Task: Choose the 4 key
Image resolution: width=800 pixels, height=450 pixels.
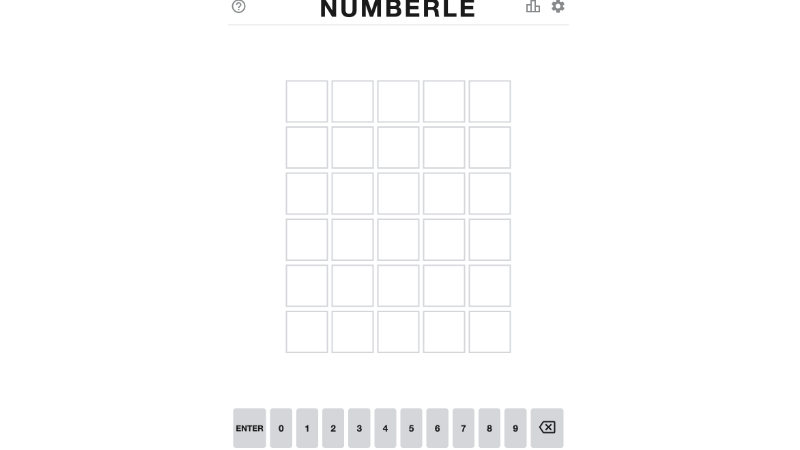Action: (385, 428)
